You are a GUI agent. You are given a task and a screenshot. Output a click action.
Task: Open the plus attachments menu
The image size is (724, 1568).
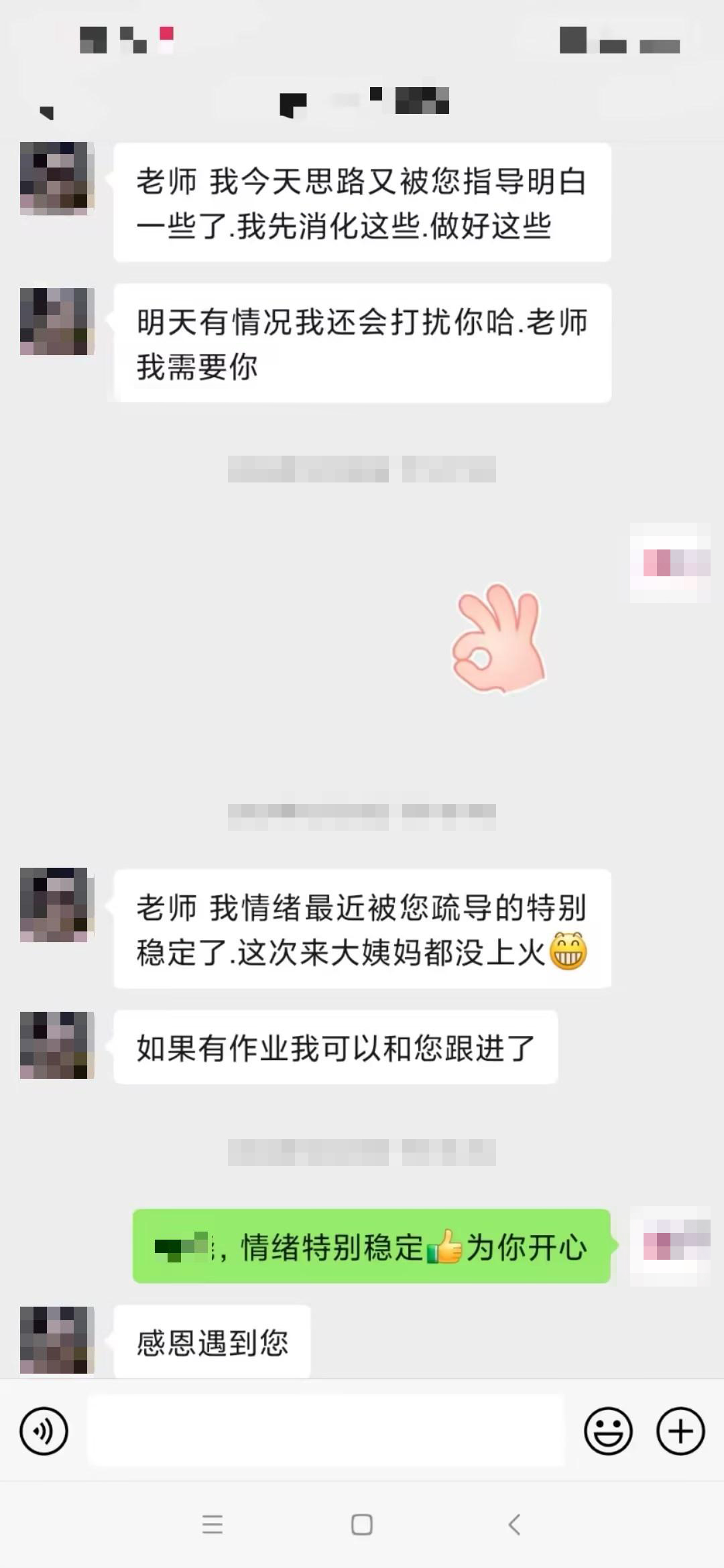680,1431
